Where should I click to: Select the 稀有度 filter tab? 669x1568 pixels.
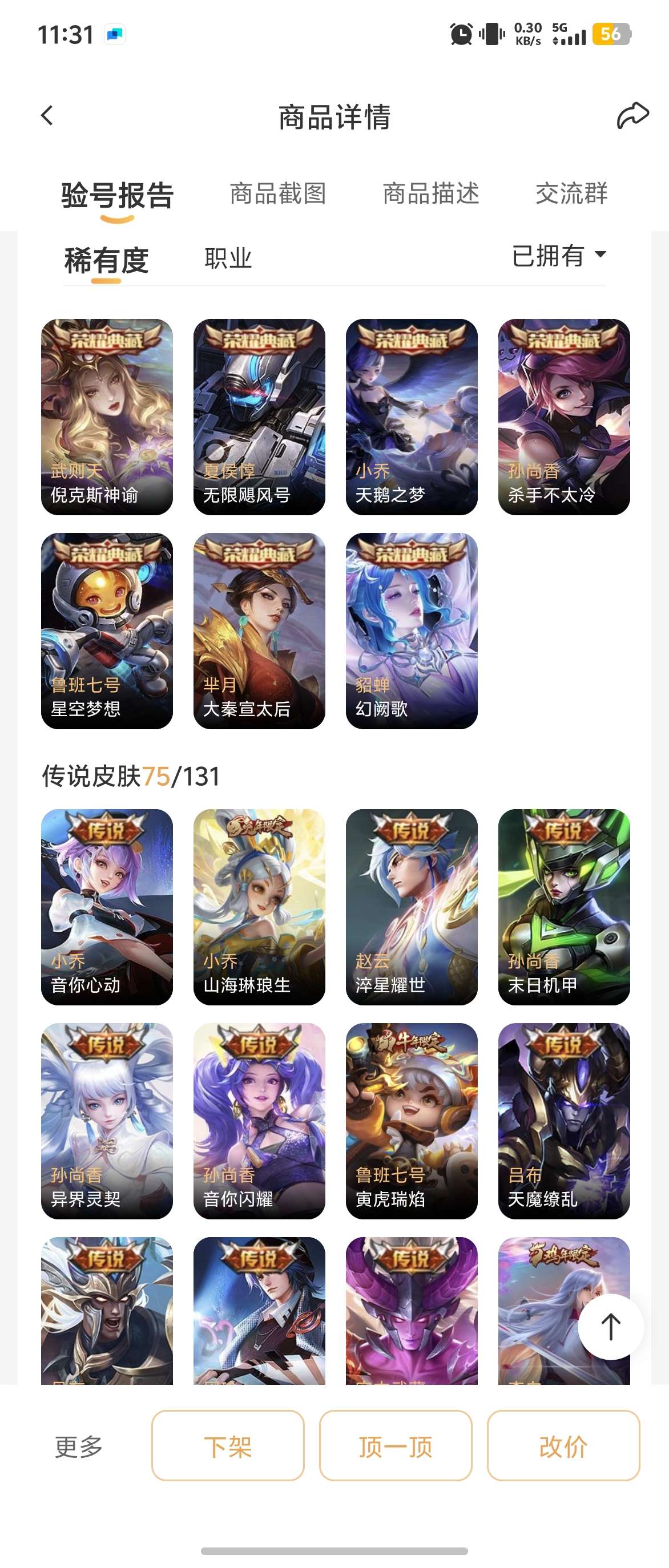[x=107, y=261]
